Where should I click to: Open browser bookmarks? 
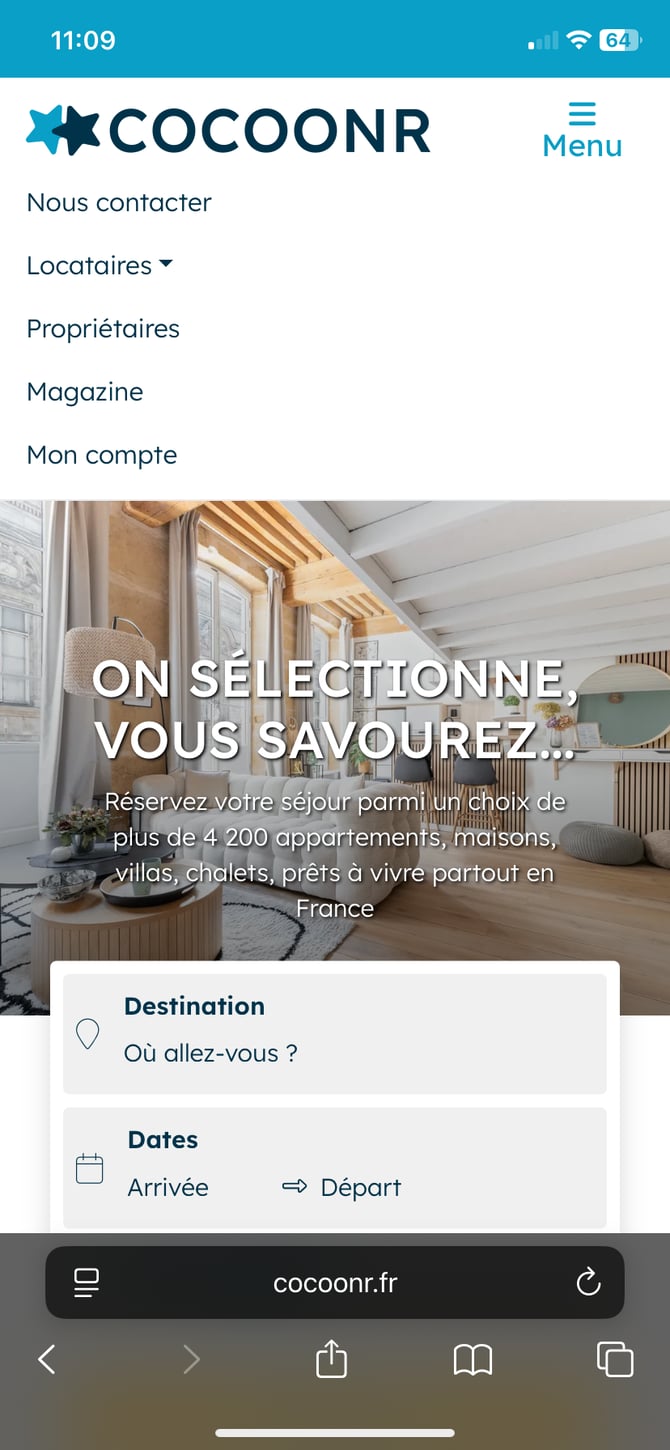click(x=473, y=1359)
